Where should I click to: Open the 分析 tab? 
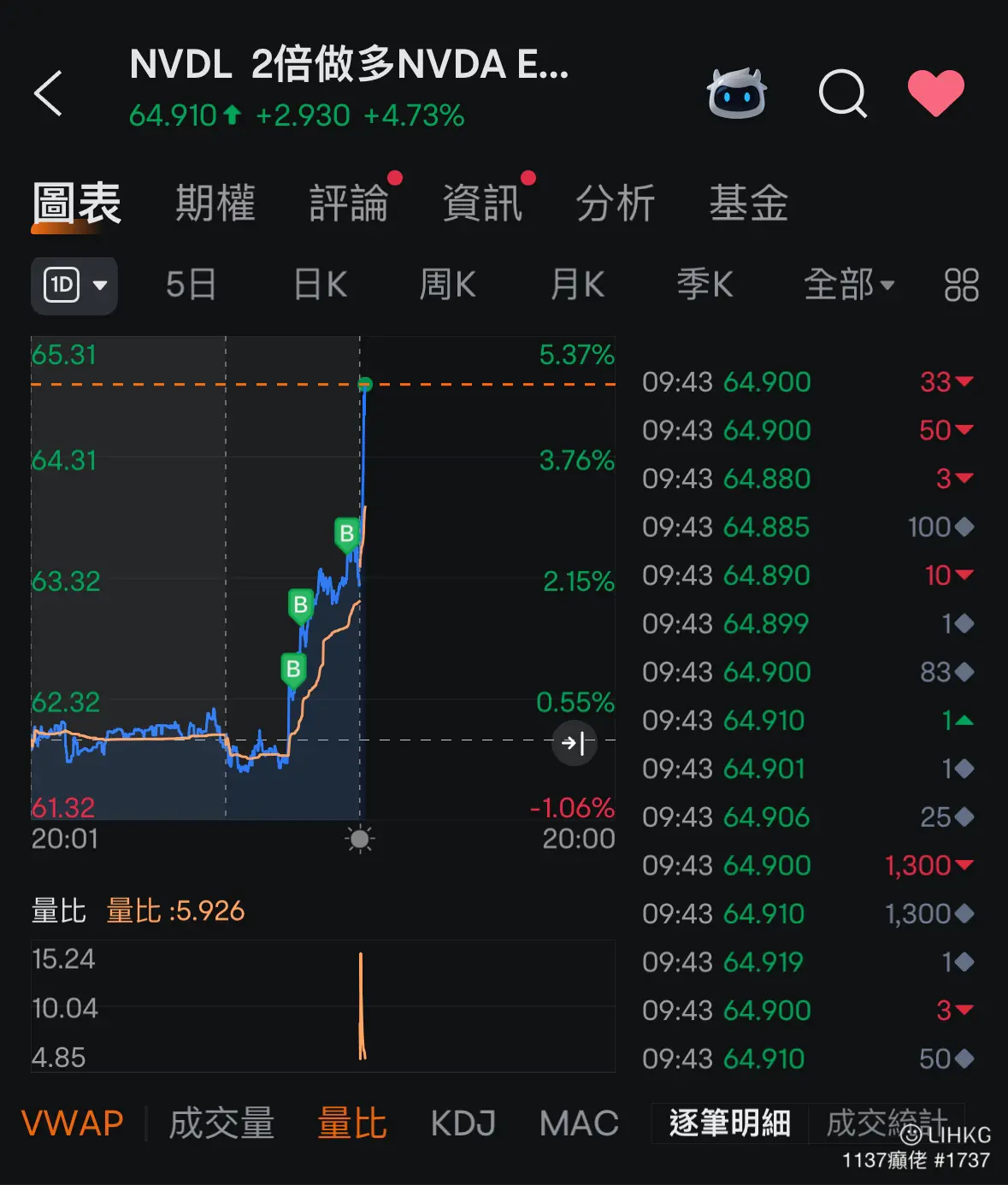point(616,203)
